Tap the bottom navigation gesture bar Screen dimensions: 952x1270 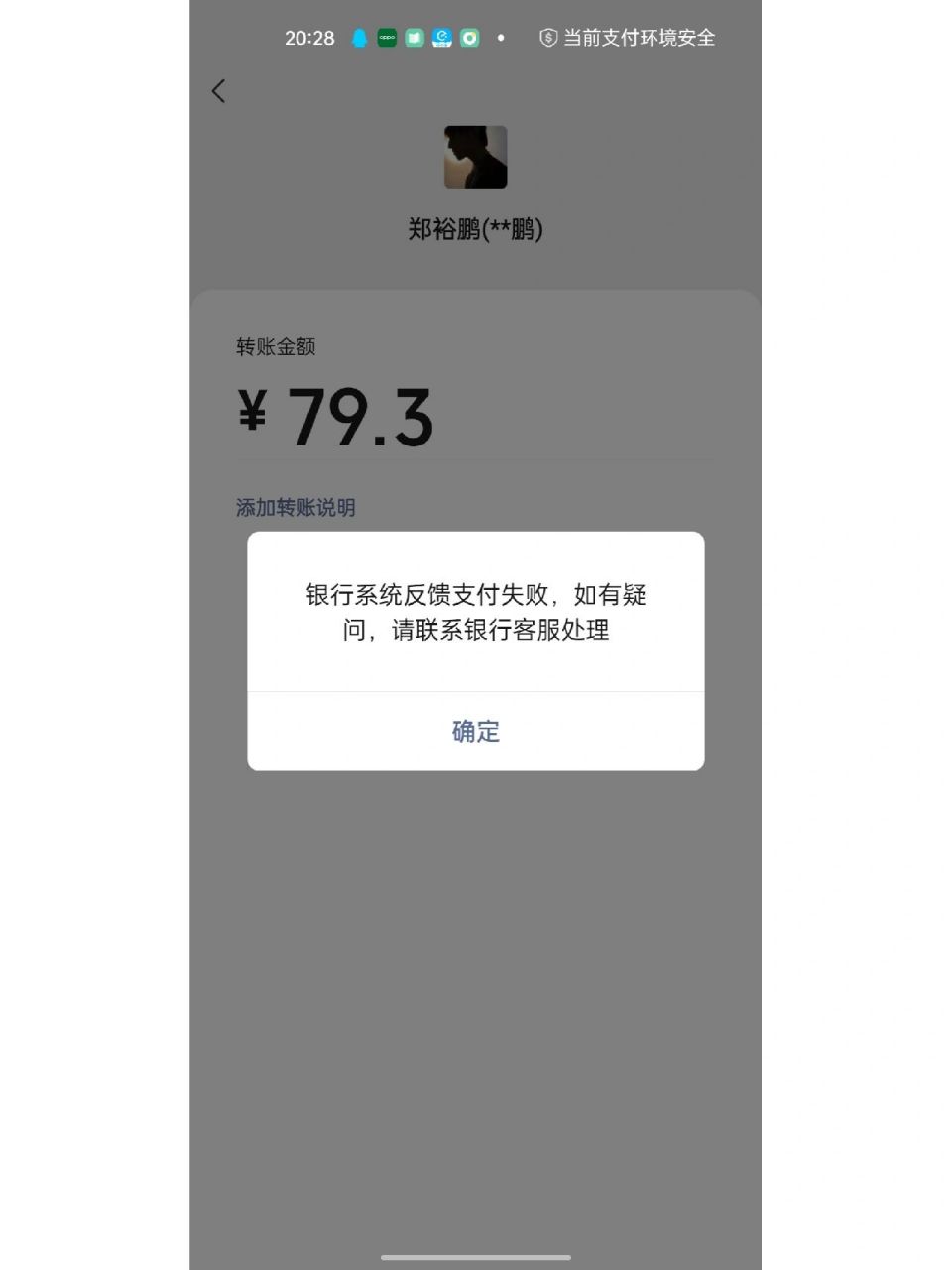click(475, 1255)
